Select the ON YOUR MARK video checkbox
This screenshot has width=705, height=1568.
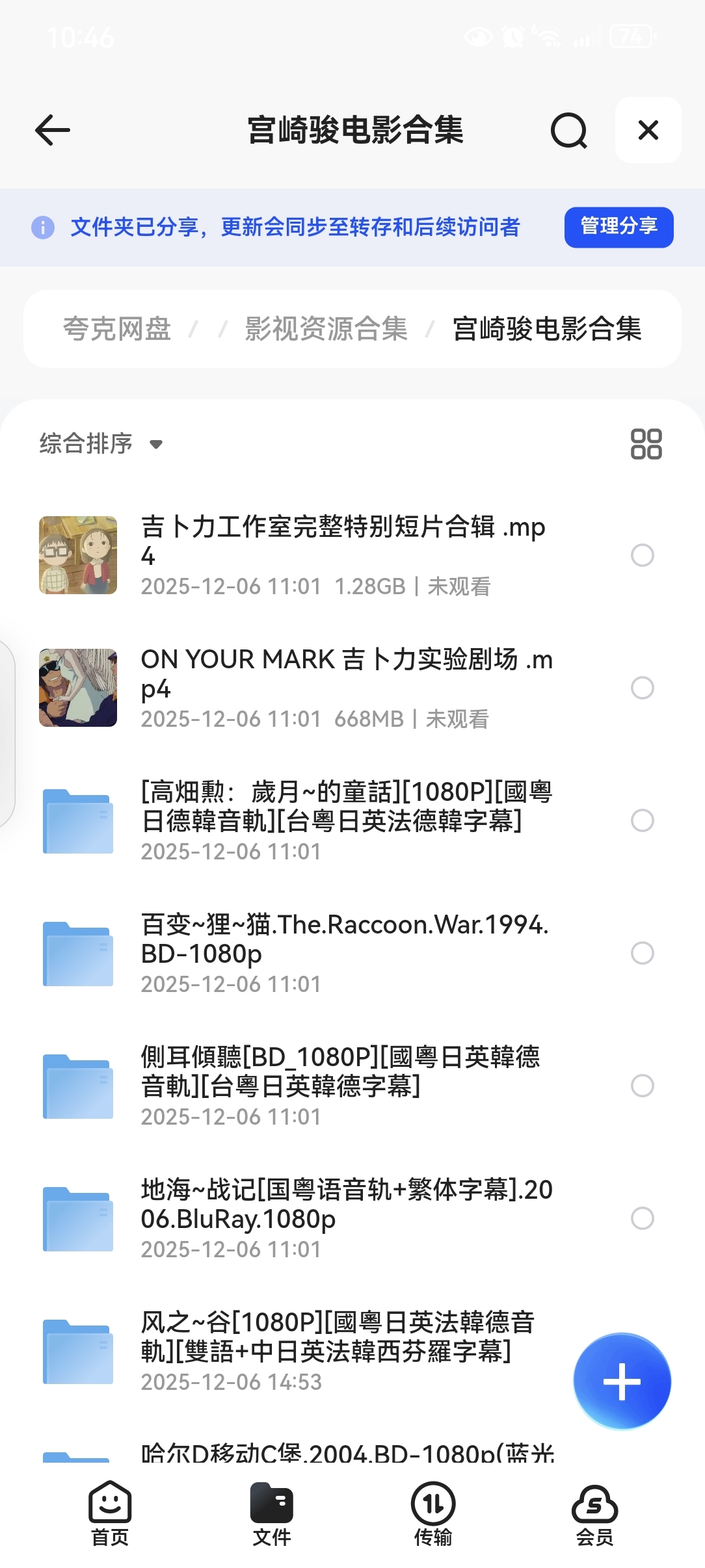pos(642,688)
